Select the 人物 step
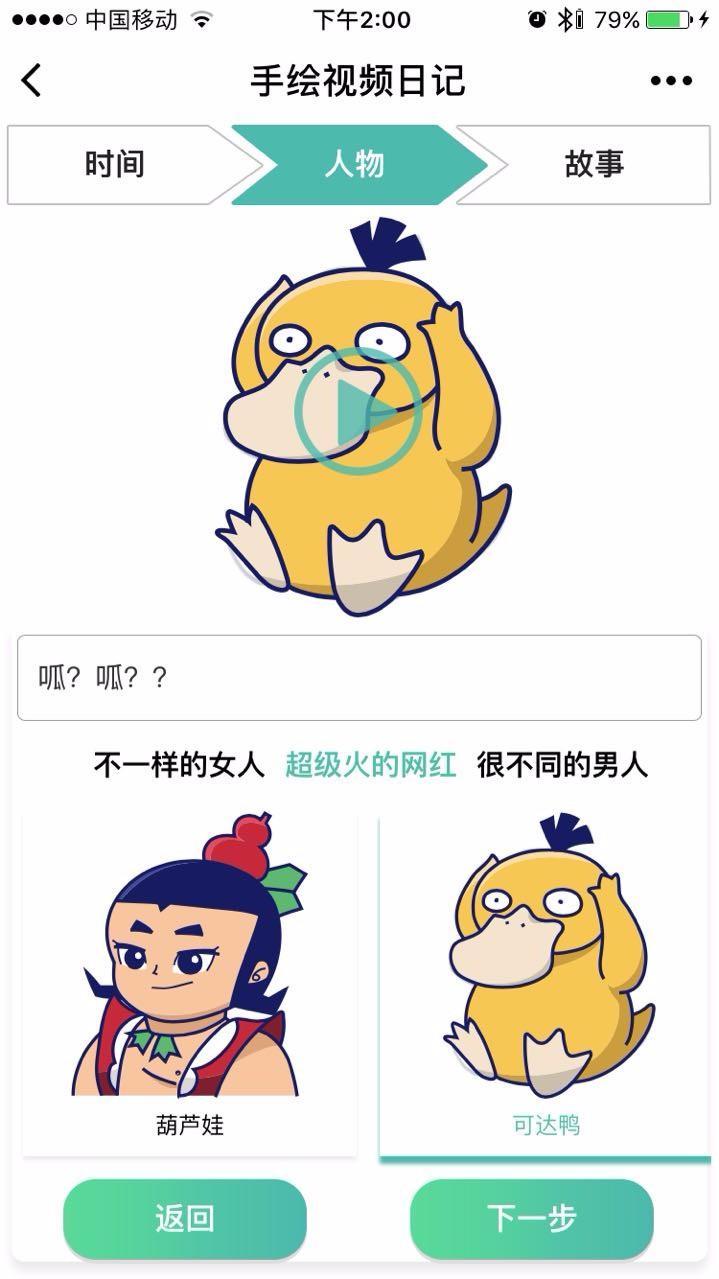Screen dimensions: 719x1279 (355, 164)
